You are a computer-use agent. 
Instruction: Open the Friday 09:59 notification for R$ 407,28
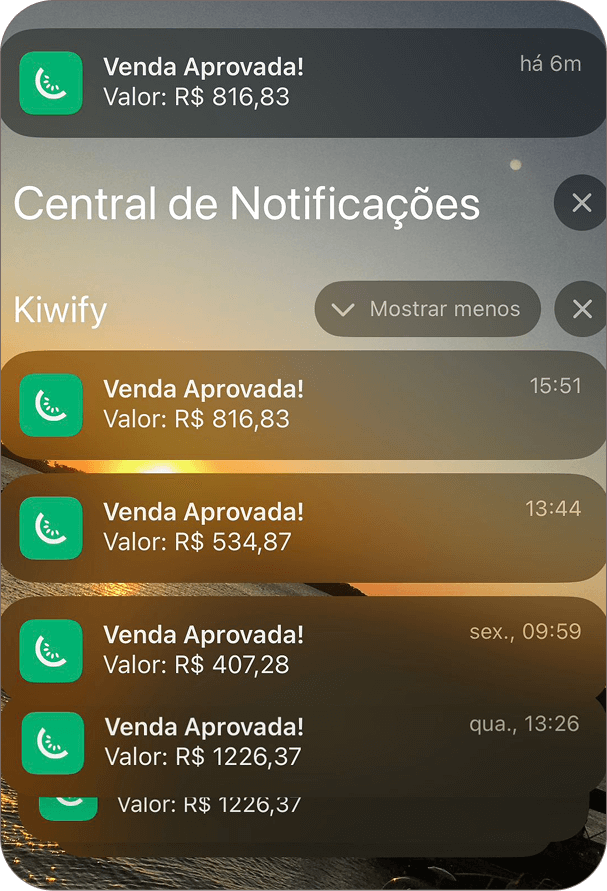(300, 649)
